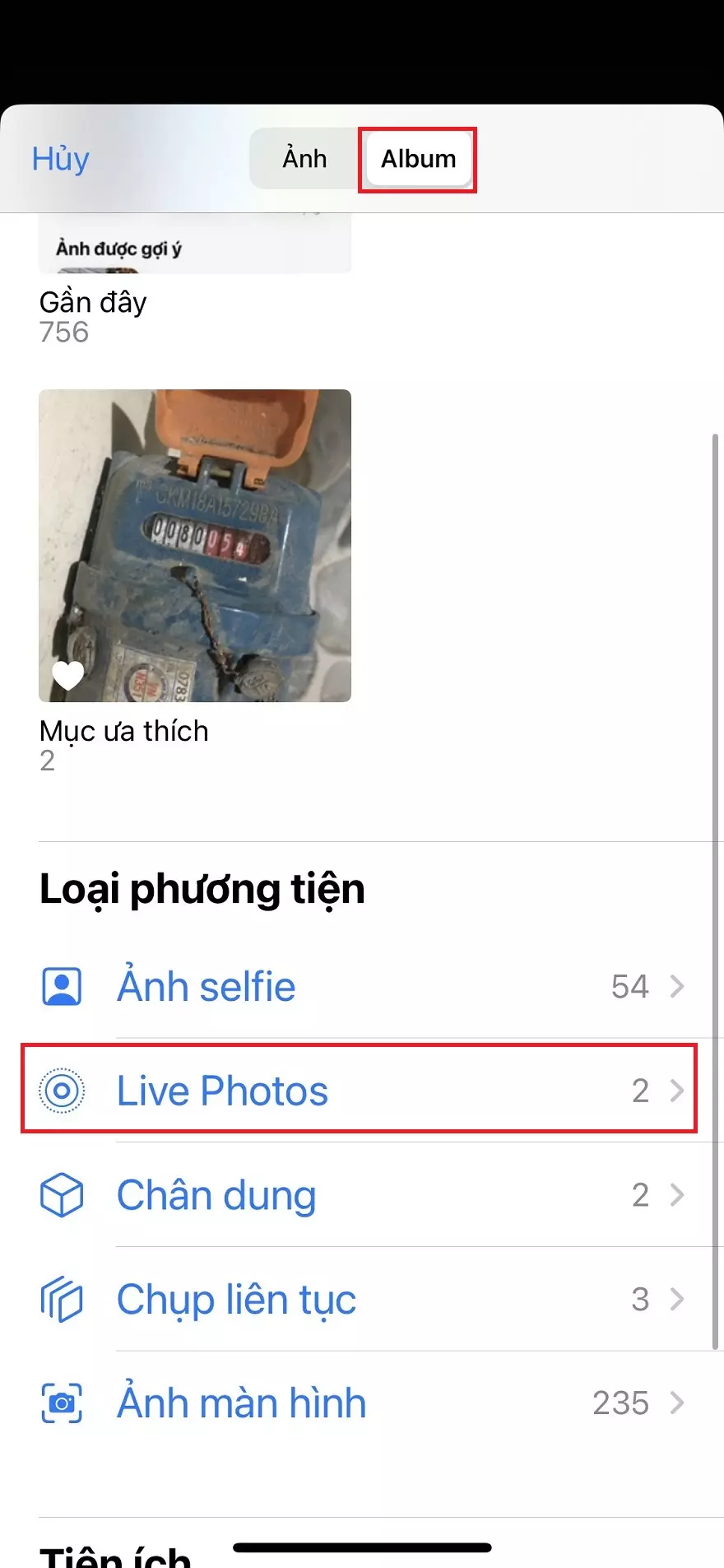This screenshot has height=1568, width=724.
Task: Select the Ảnh màn hình camera icon
Action: point(62,1403)
